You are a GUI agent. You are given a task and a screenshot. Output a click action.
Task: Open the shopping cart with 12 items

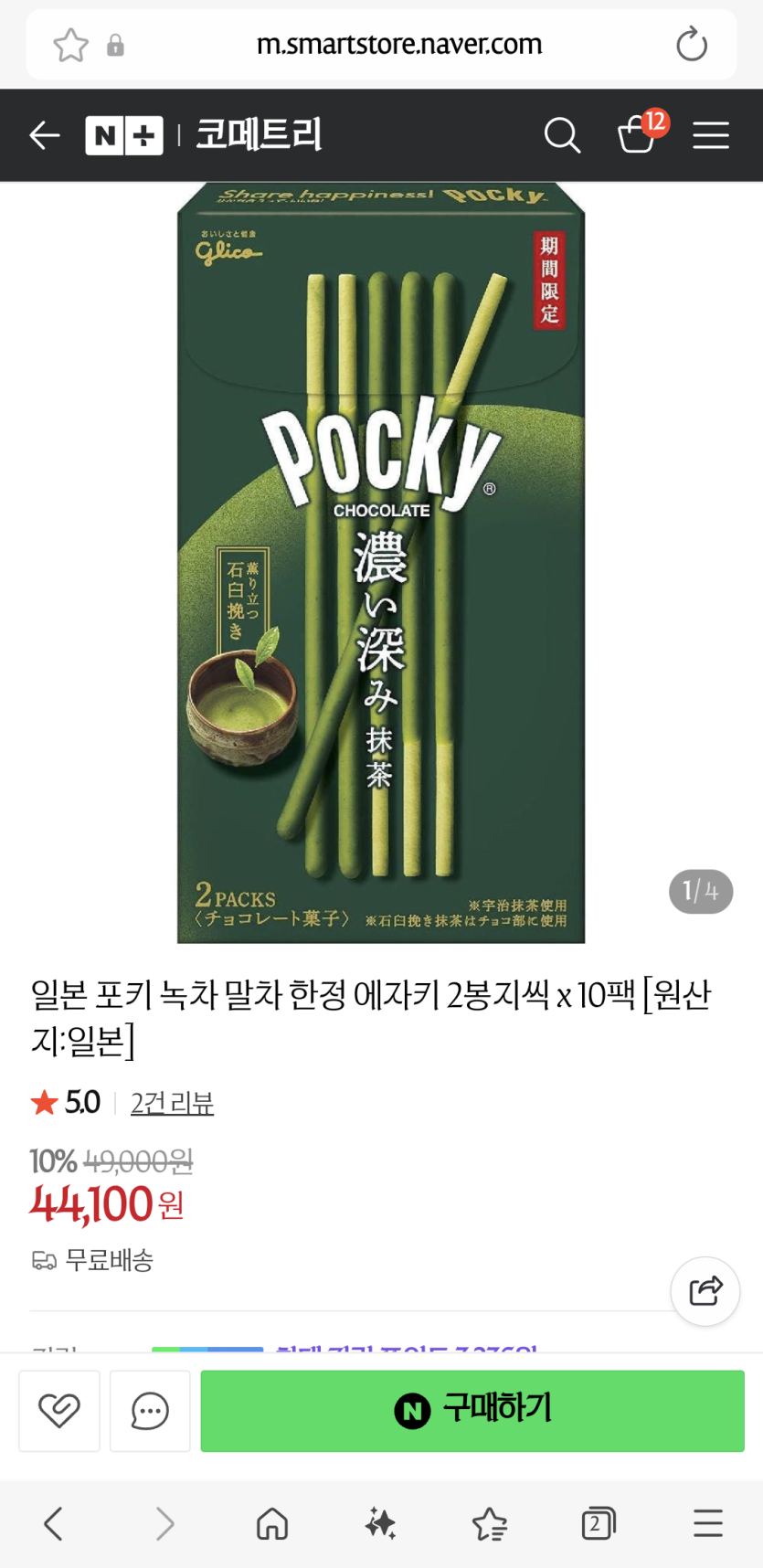click(639, 134)
